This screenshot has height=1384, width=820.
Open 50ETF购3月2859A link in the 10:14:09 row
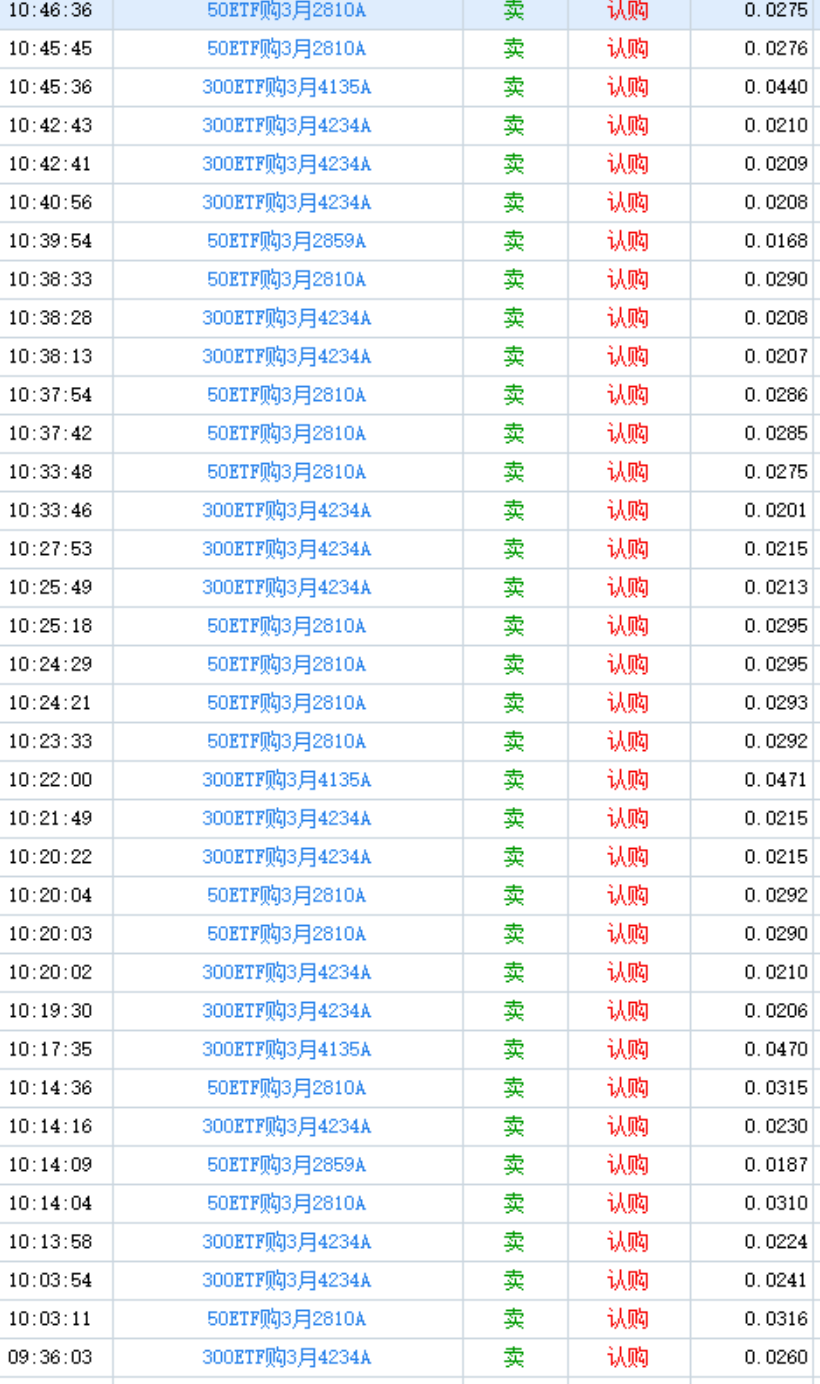(x=286, y=1165)
